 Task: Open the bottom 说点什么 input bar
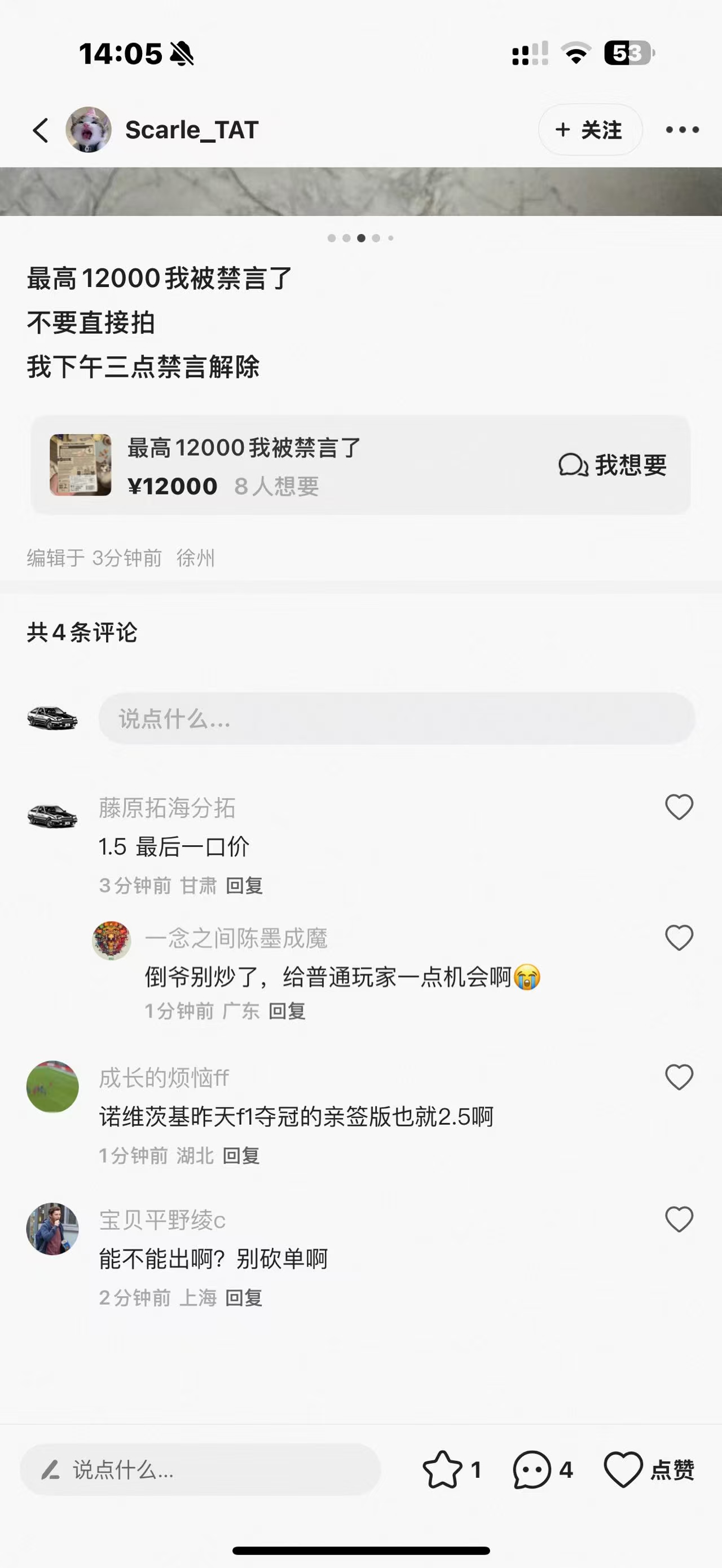(200, 1470)
